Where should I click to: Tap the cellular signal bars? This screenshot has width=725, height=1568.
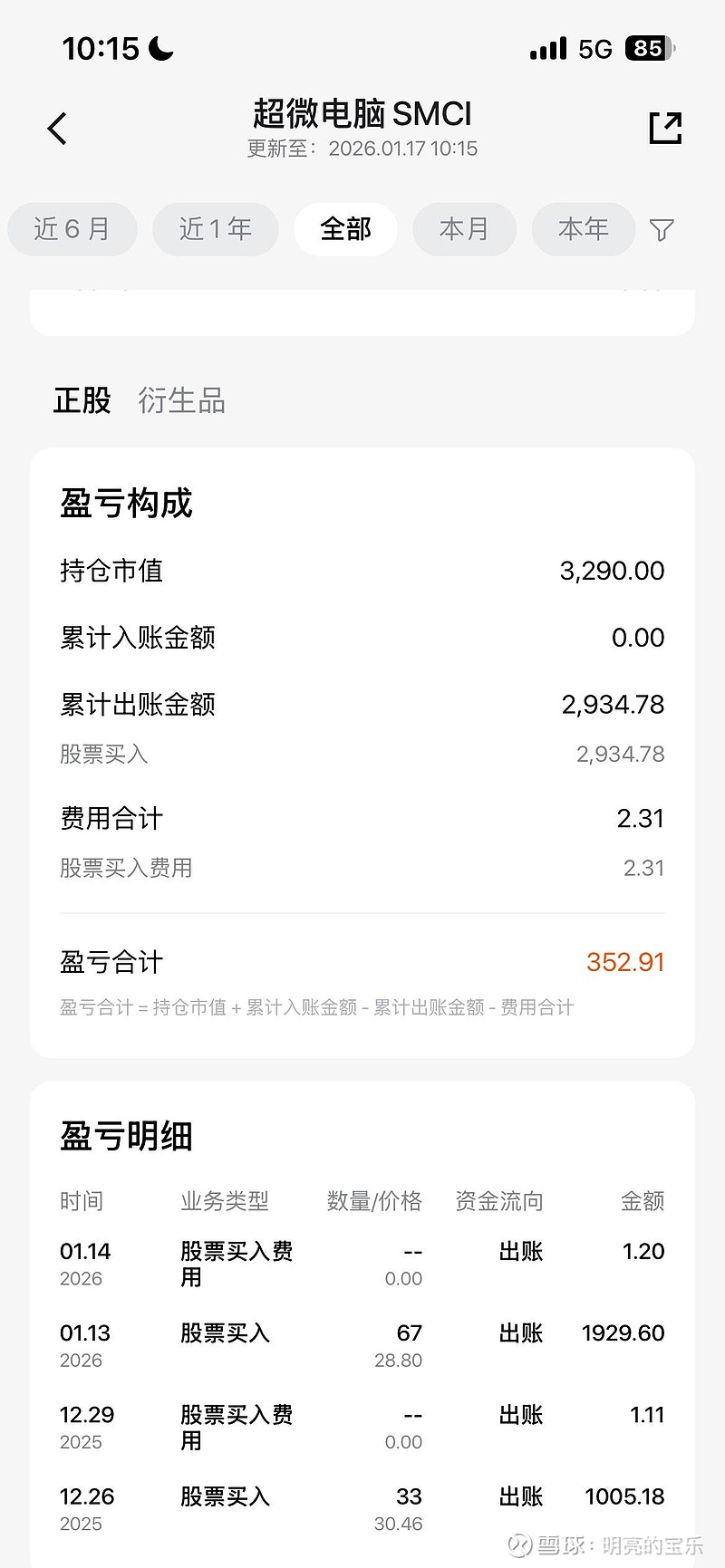pos(546,46)
